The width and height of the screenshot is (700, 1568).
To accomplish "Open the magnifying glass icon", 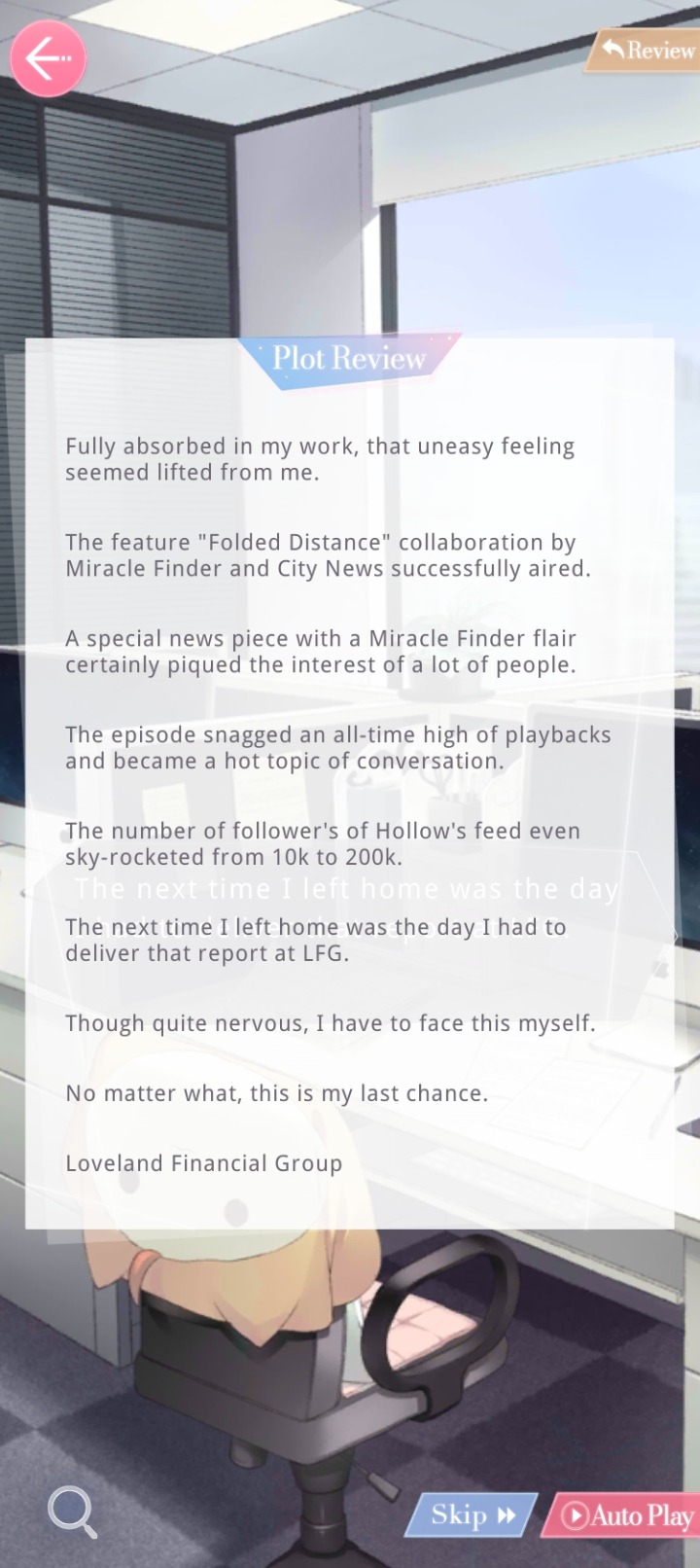I will pos(72,1512).
